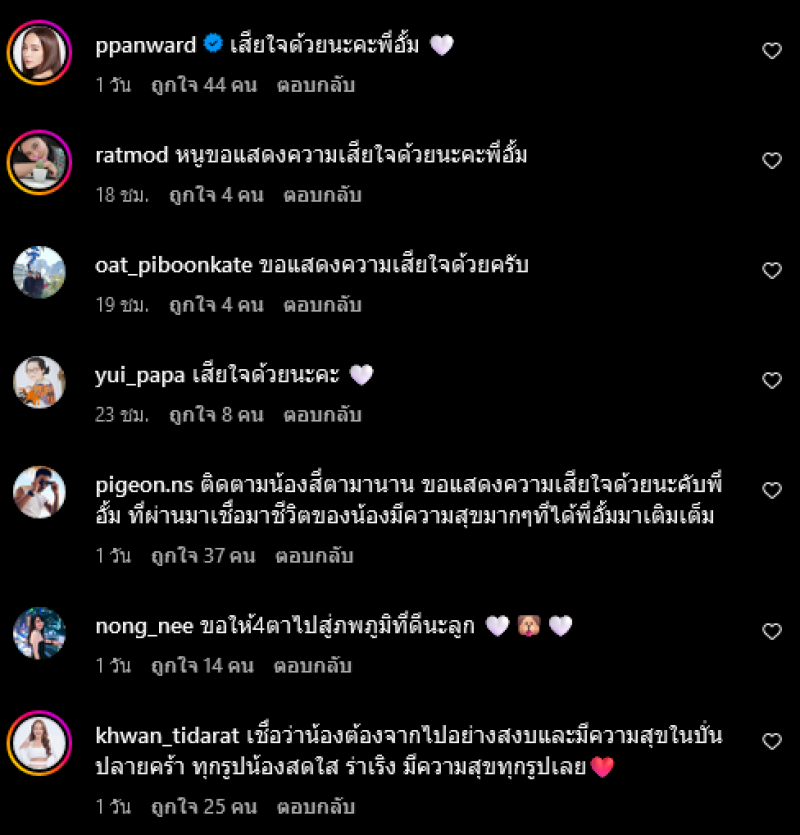Reply to ppanward's comment
800x835 pixels.
[317, 85]
